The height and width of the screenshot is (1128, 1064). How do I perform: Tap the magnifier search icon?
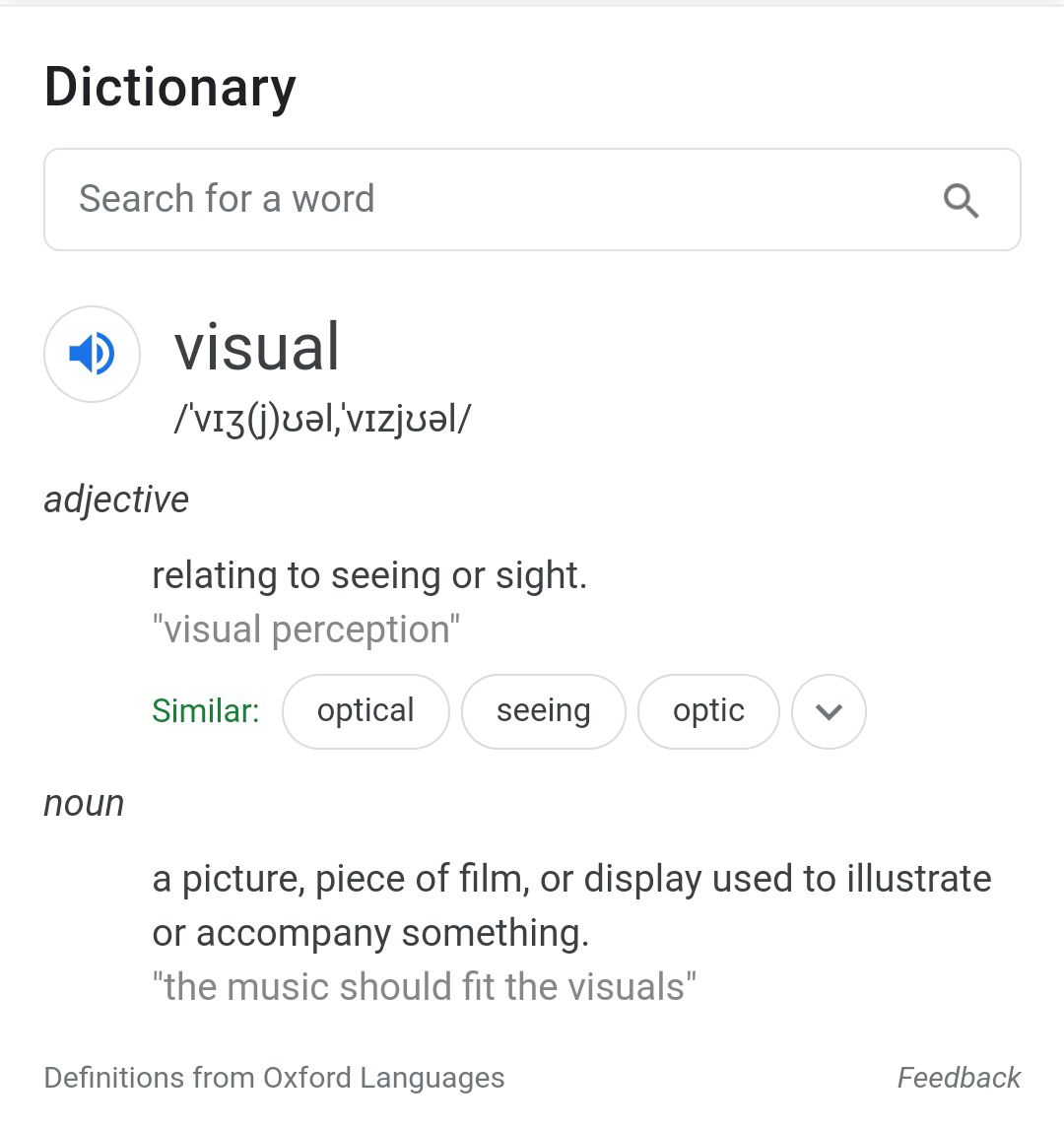pos(961,200)
